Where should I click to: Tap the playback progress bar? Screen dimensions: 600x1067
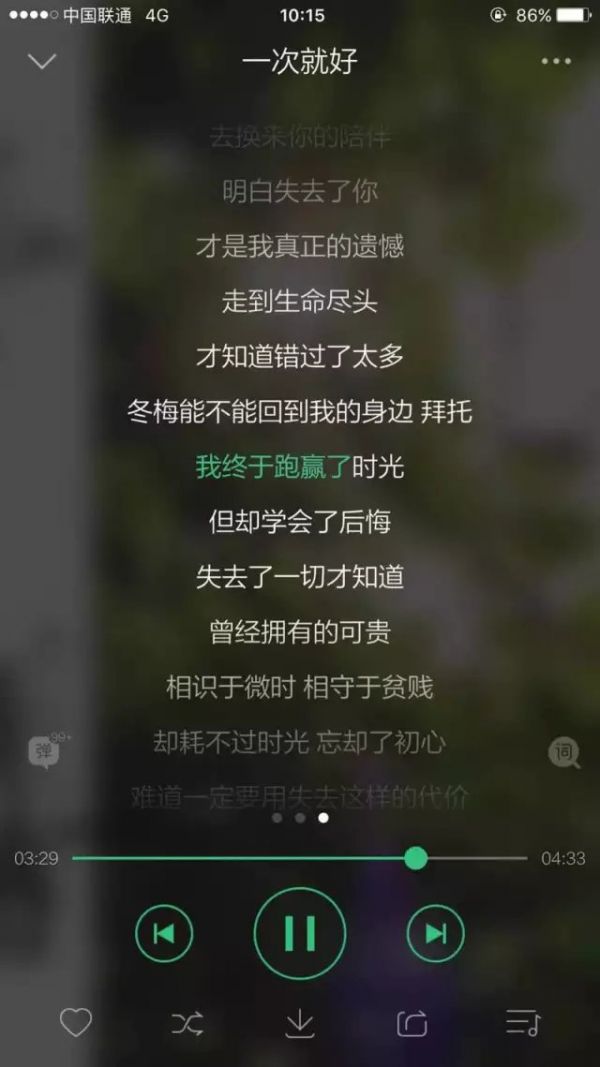pyautogui.click(x=300, y=858)
